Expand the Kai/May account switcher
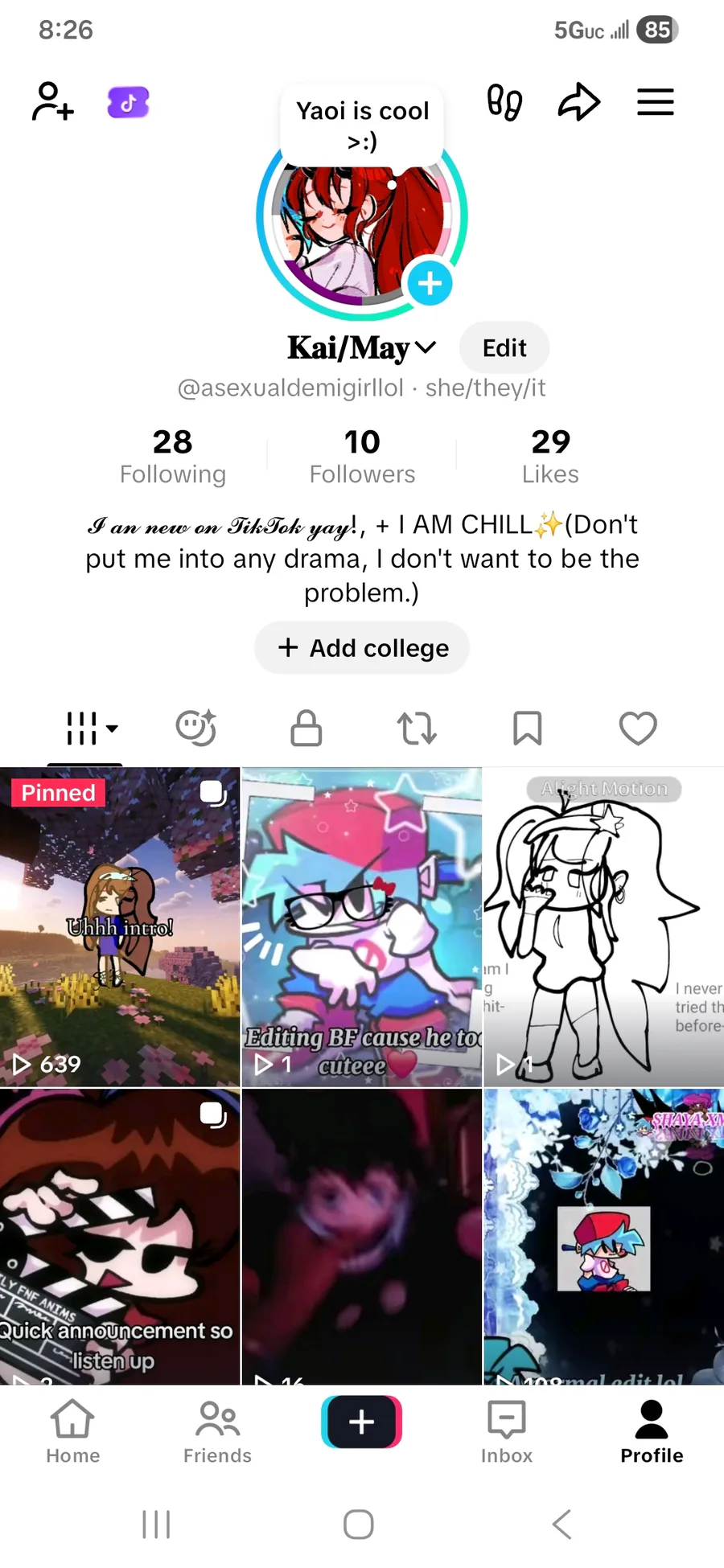This screenshot has width=724, height=1568. pos(426,347)
